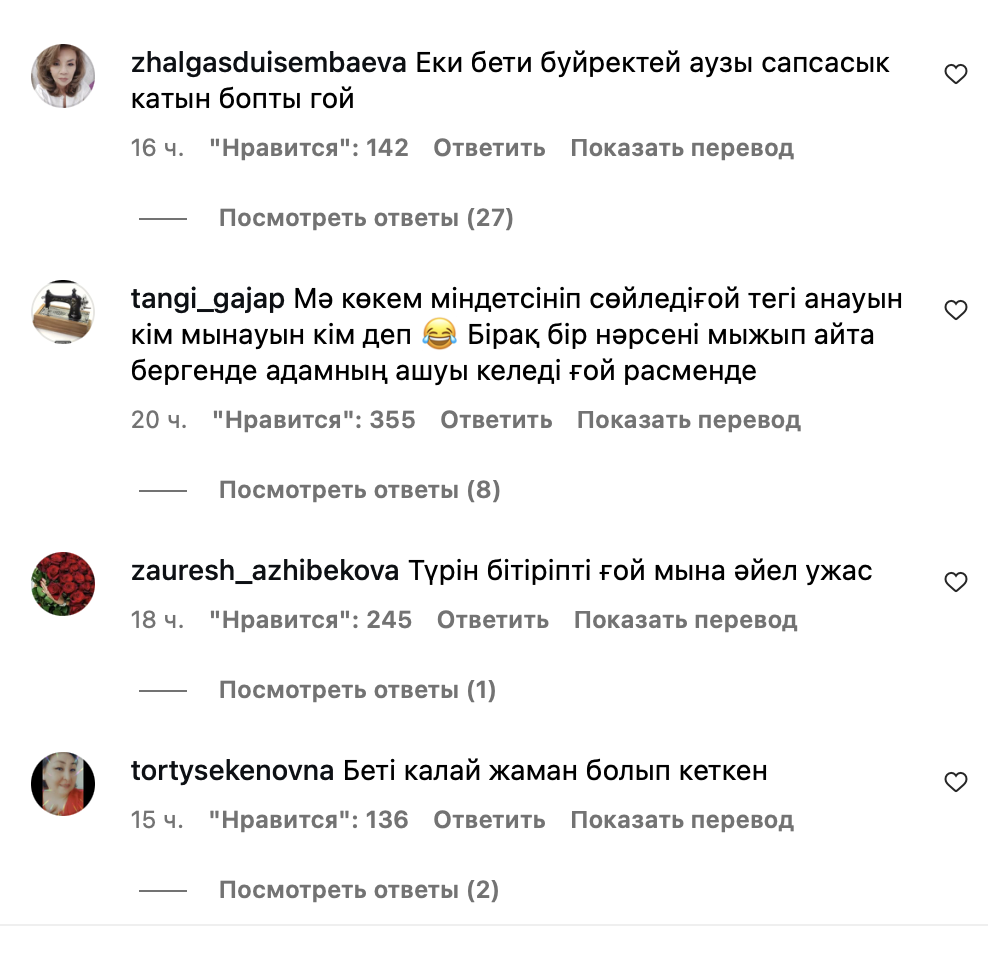This screenshot has height=955, width=988.
Task: Reply to zauresh_azhibekova's comment
Action: pyautogui.click(x=492, y=620)
